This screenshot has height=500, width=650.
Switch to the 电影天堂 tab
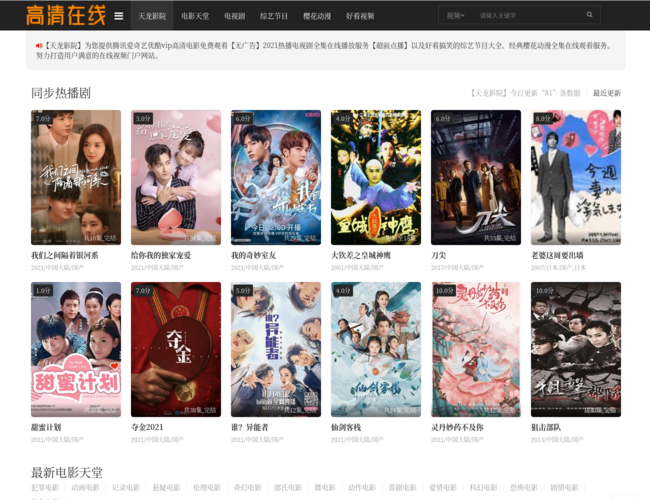coord(195,16)
